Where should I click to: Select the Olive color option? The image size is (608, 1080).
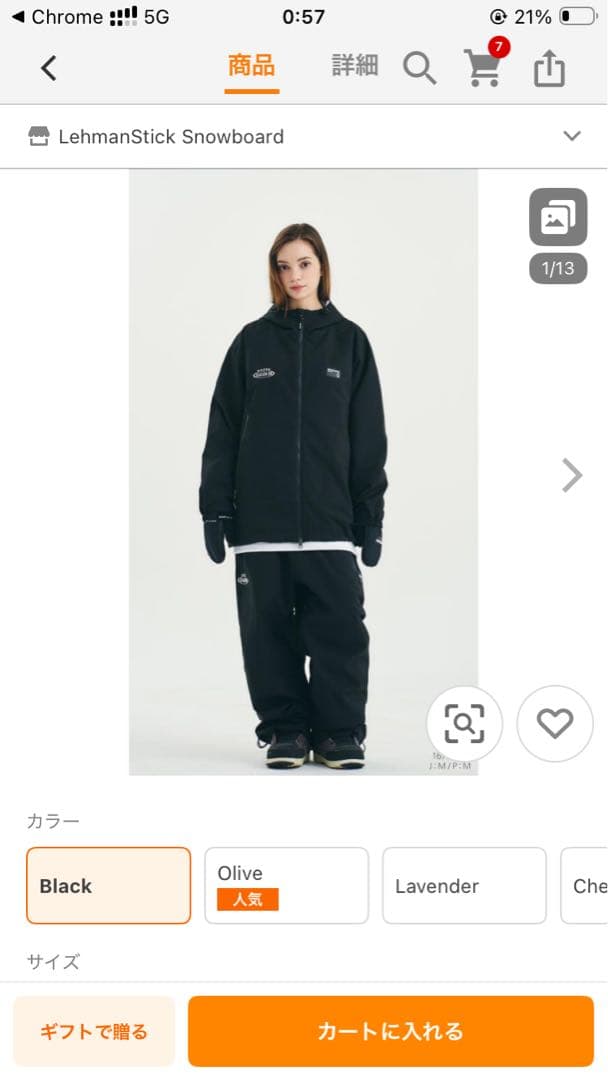[286, 885]
